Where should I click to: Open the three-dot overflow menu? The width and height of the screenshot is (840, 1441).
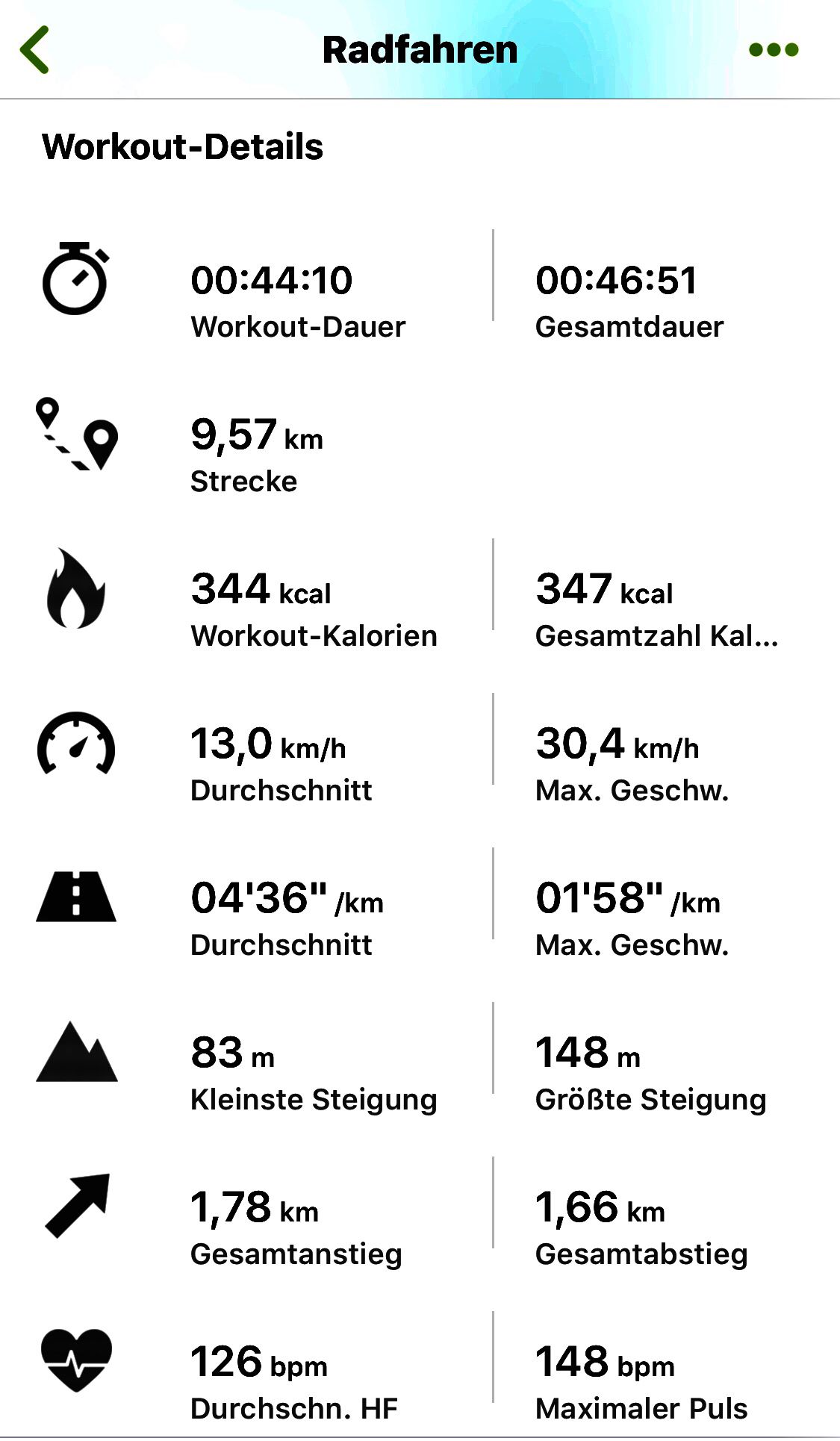pos(774,50)
